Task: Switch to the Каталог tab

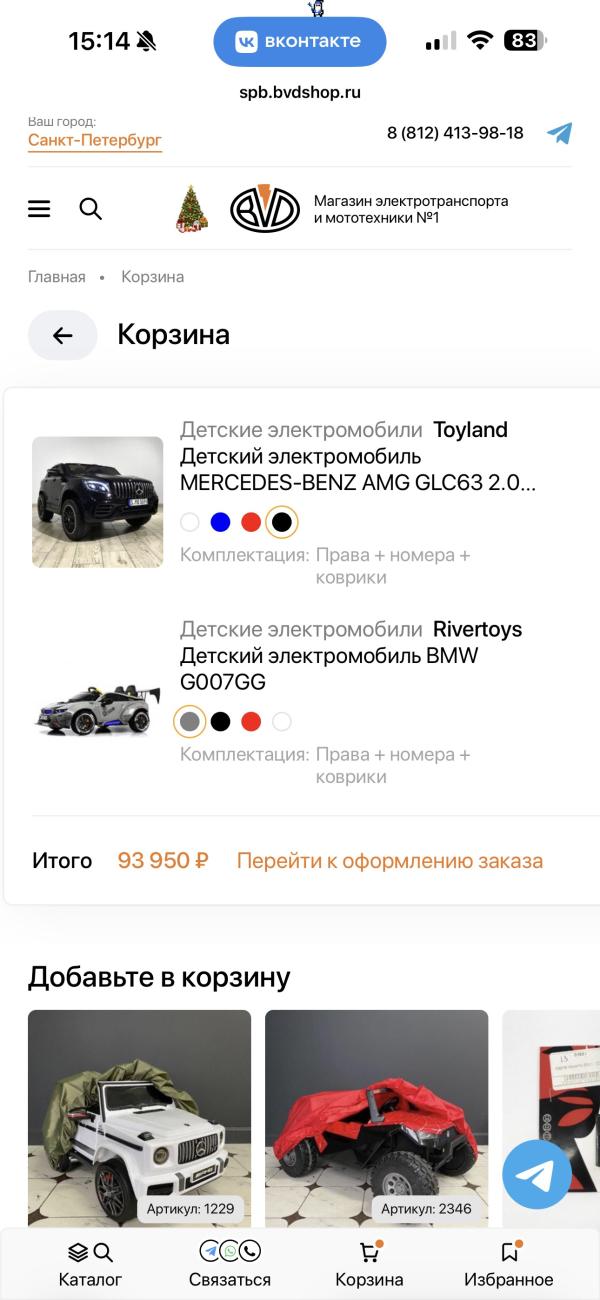Action: (90, 1264)
